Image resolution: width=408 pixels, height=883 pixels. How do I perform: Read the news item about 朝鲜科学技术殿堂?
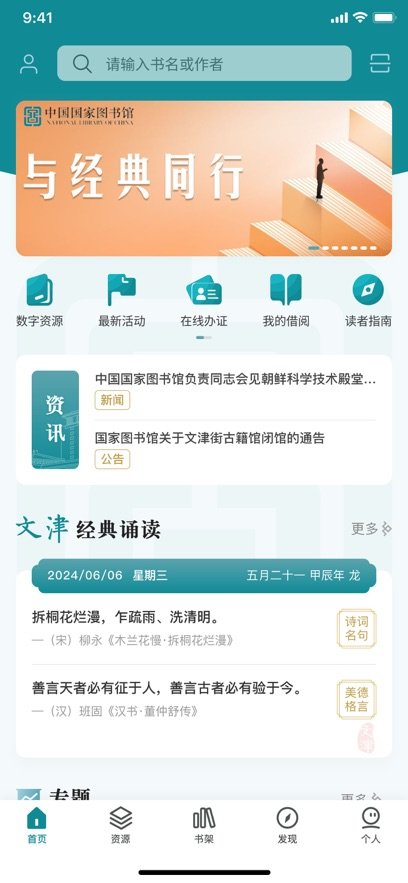coord(235,389)
